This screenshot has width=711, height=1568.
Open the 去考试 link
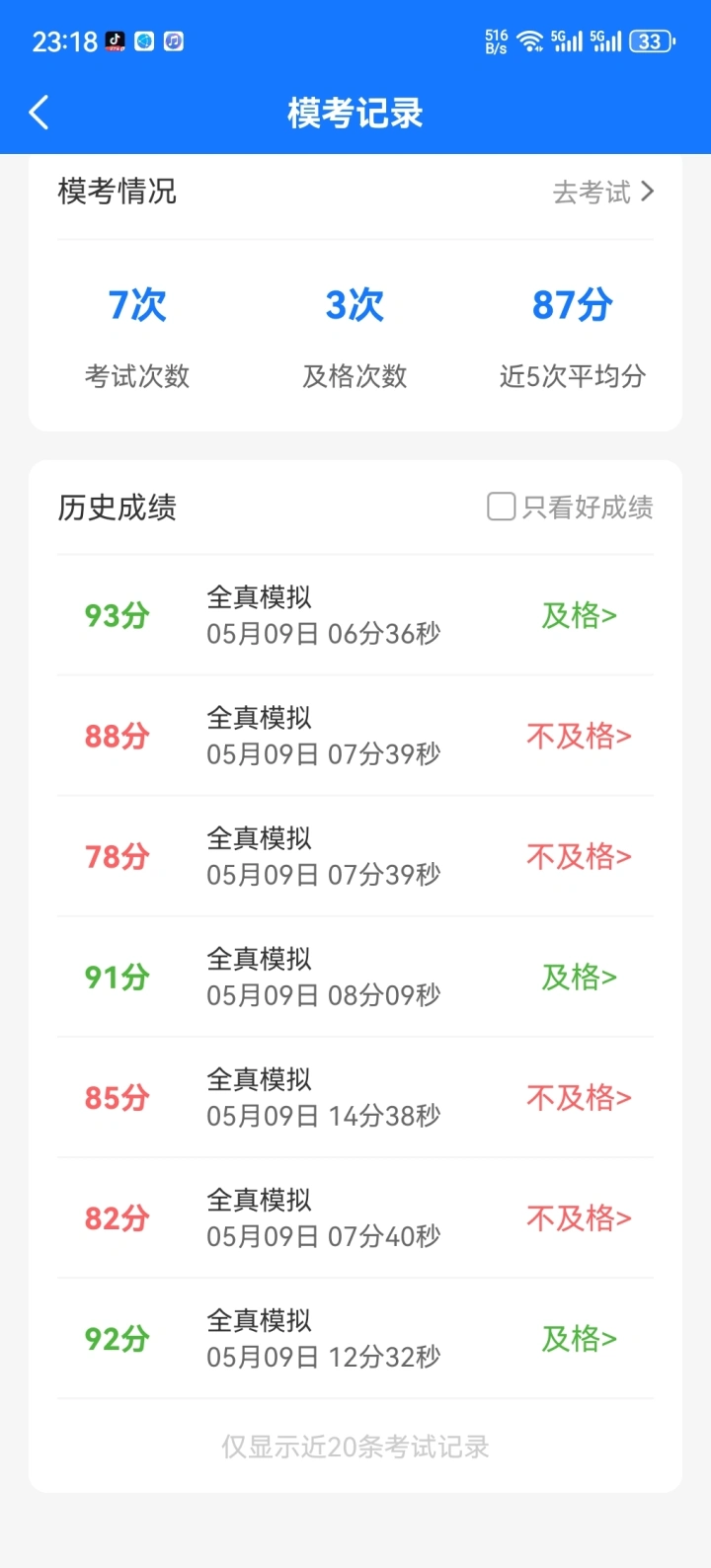pyautogui.click(x=603, y=192)
